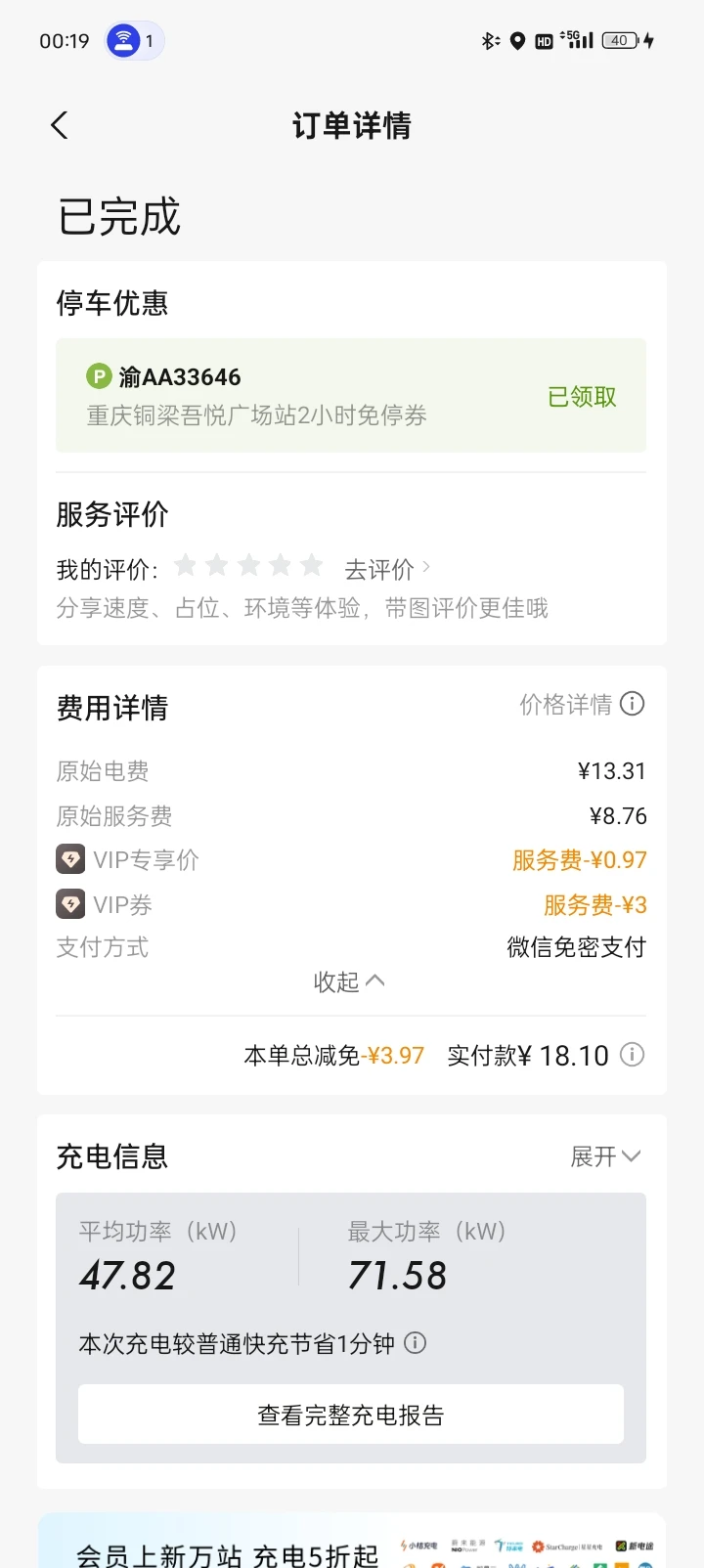Go back from the 订单详情 page
The height and width of the screenshot is (1568, 704).
[60, 125]
